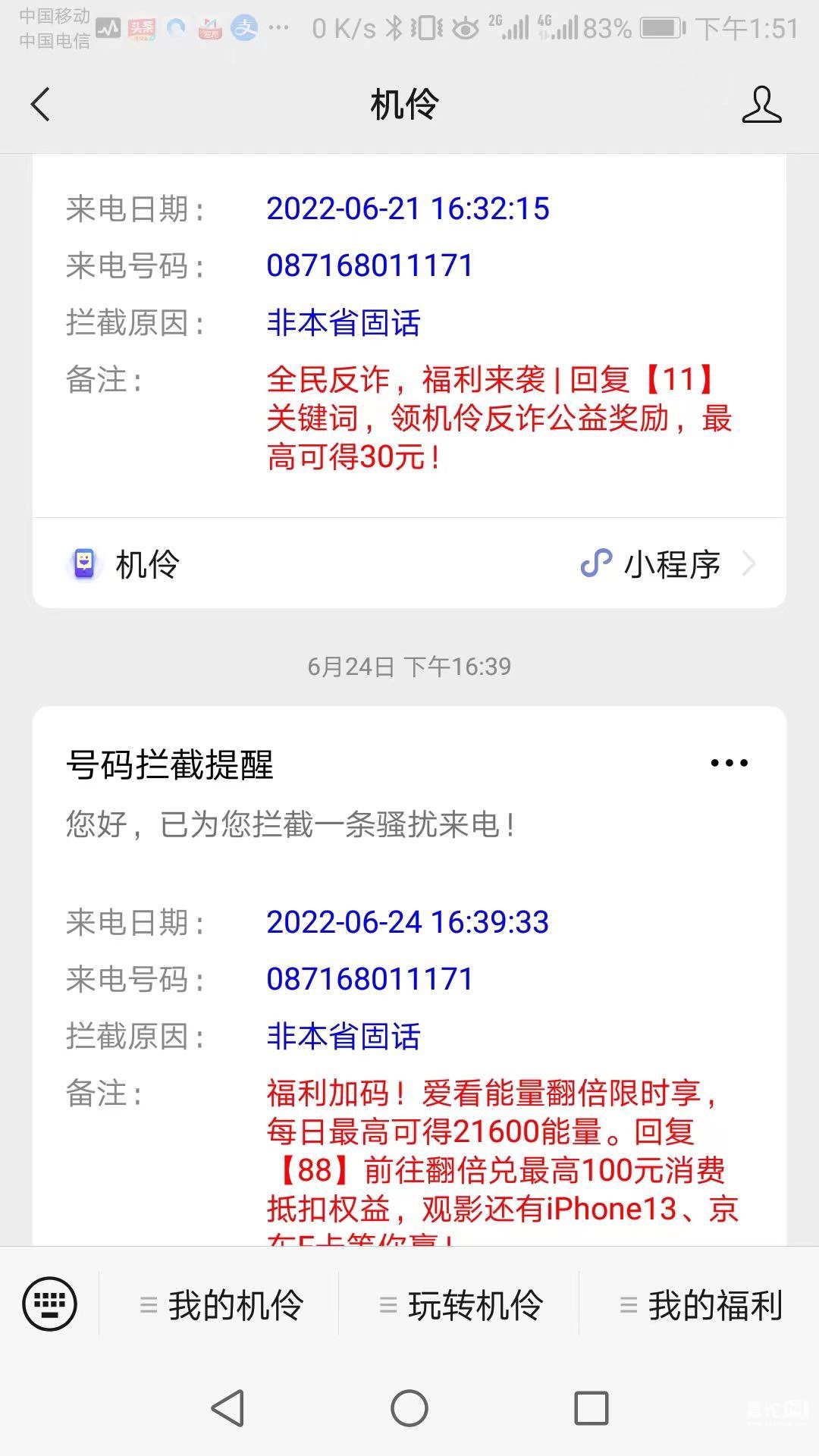Expand the 我的福利 menu
This screenshot has width=819, height=1456.
pyautogui.click(x=701, y=1305)
